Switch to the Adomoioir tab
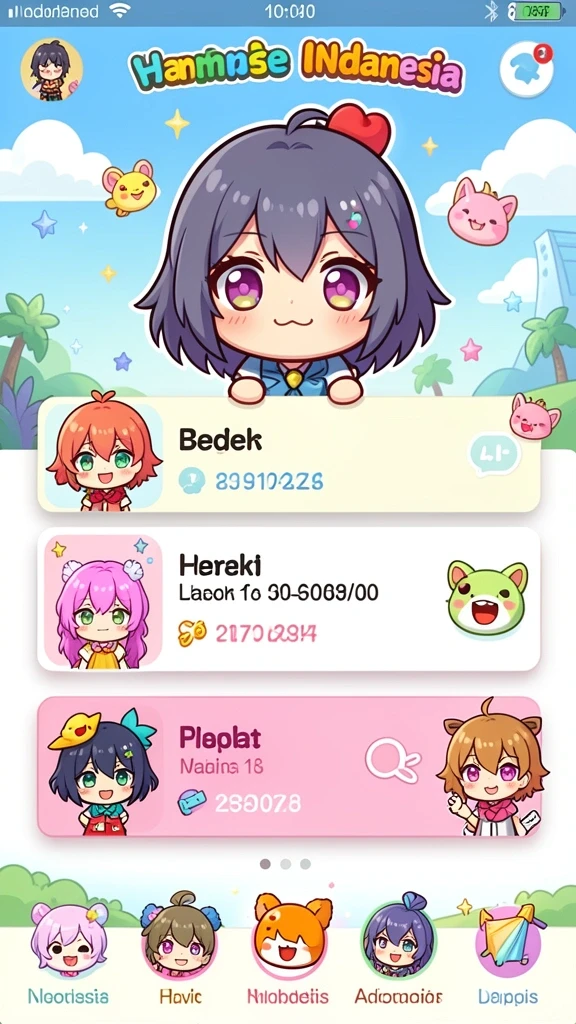This screenshot has height=1024, width=576. point(398,951)
